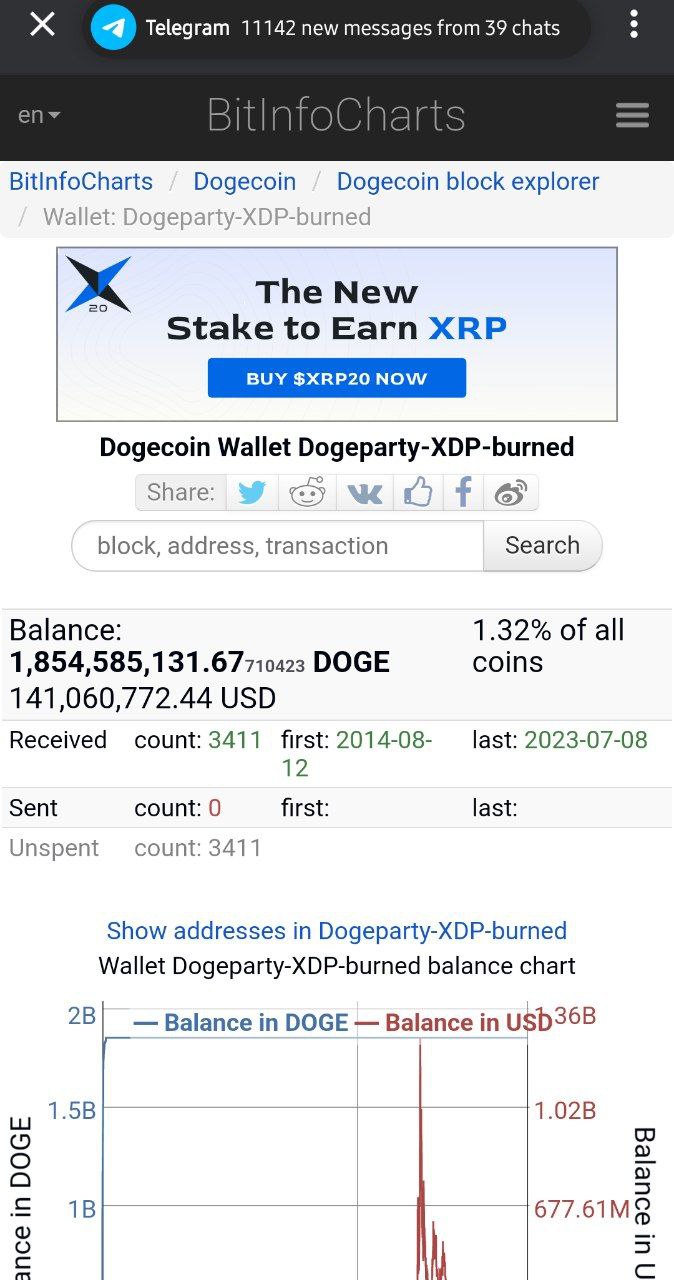This screenshot has width=674, height=1280.
Task: Open the en language dropdown
Action: [39, 115]
